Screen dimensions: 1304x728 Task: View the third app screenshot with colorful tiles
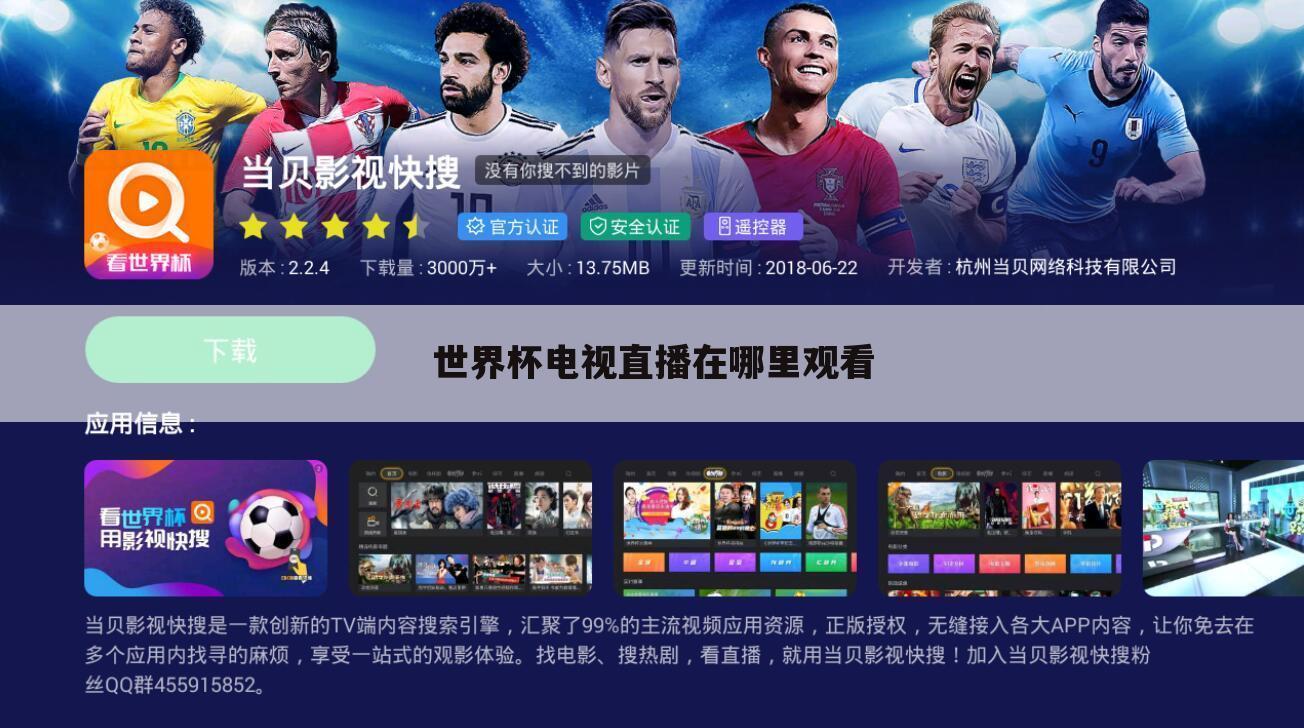click(735, 528)
